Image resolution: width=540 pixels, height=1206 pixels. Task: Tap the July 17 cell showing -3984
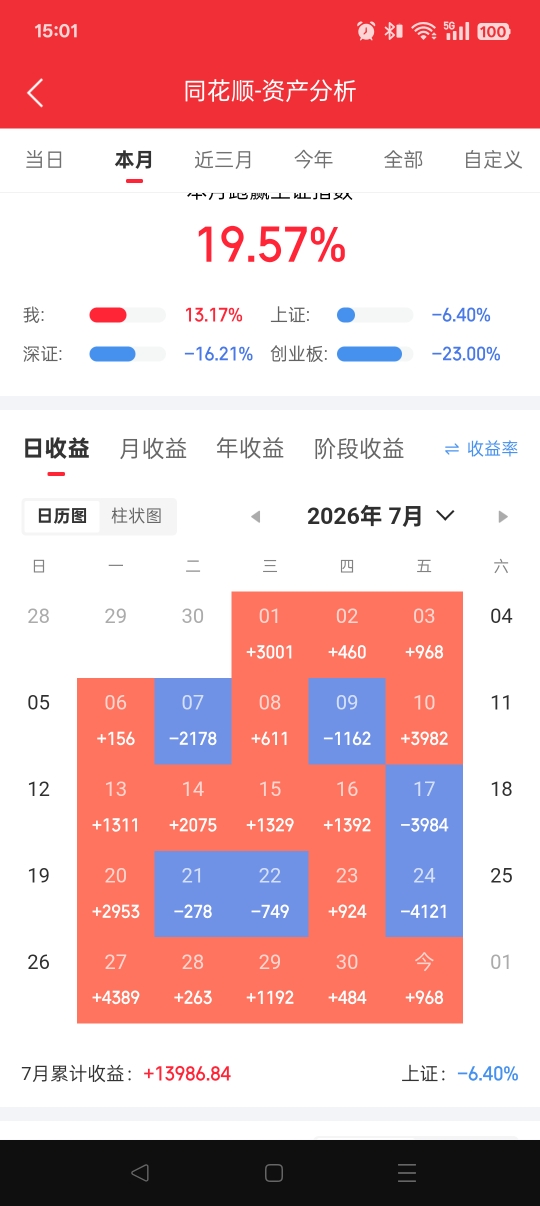424,807
